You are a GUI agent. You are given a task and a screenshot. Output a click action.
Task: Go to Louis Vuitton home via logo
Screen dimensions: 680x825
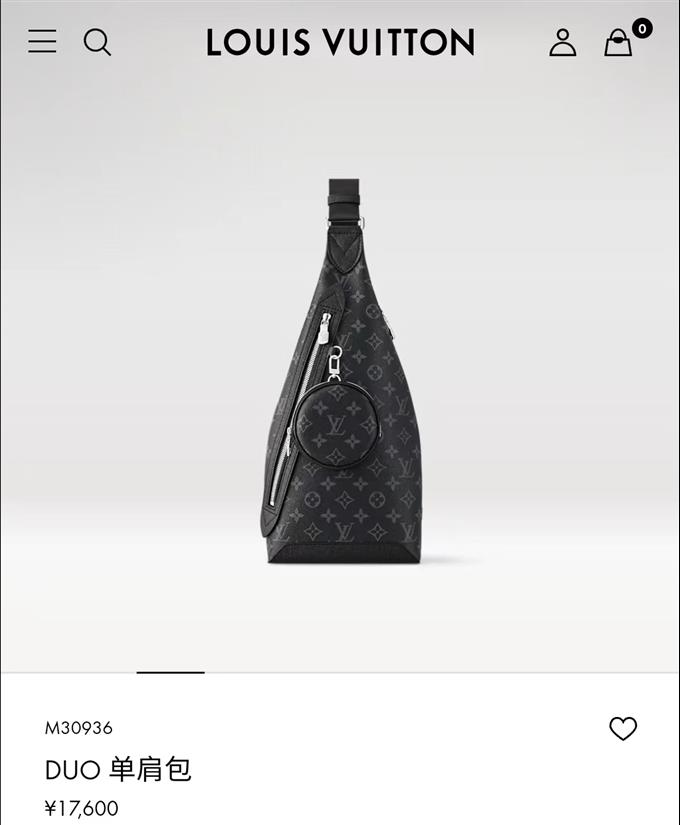[x=340, y=42]
